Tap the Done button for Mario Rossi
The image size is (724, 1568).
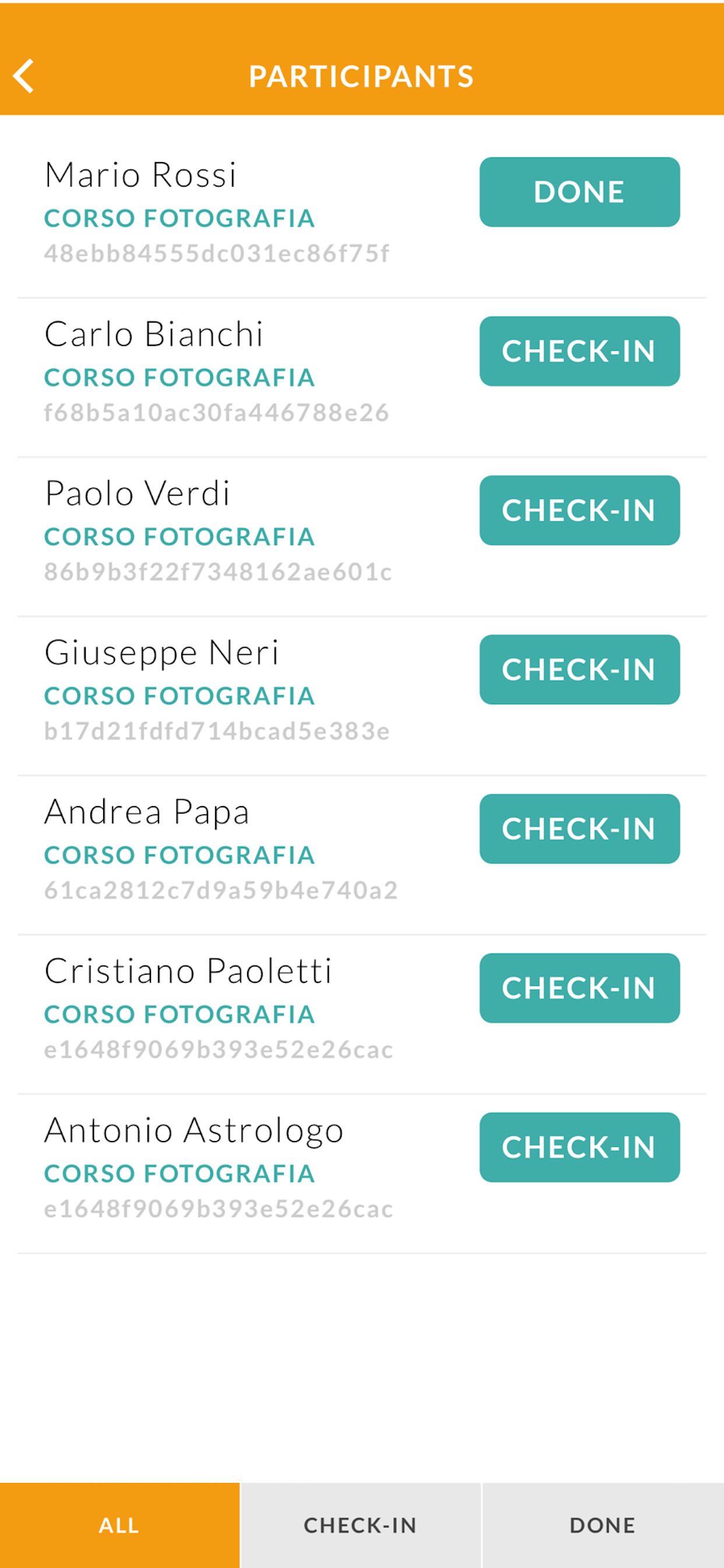[579, 192]
